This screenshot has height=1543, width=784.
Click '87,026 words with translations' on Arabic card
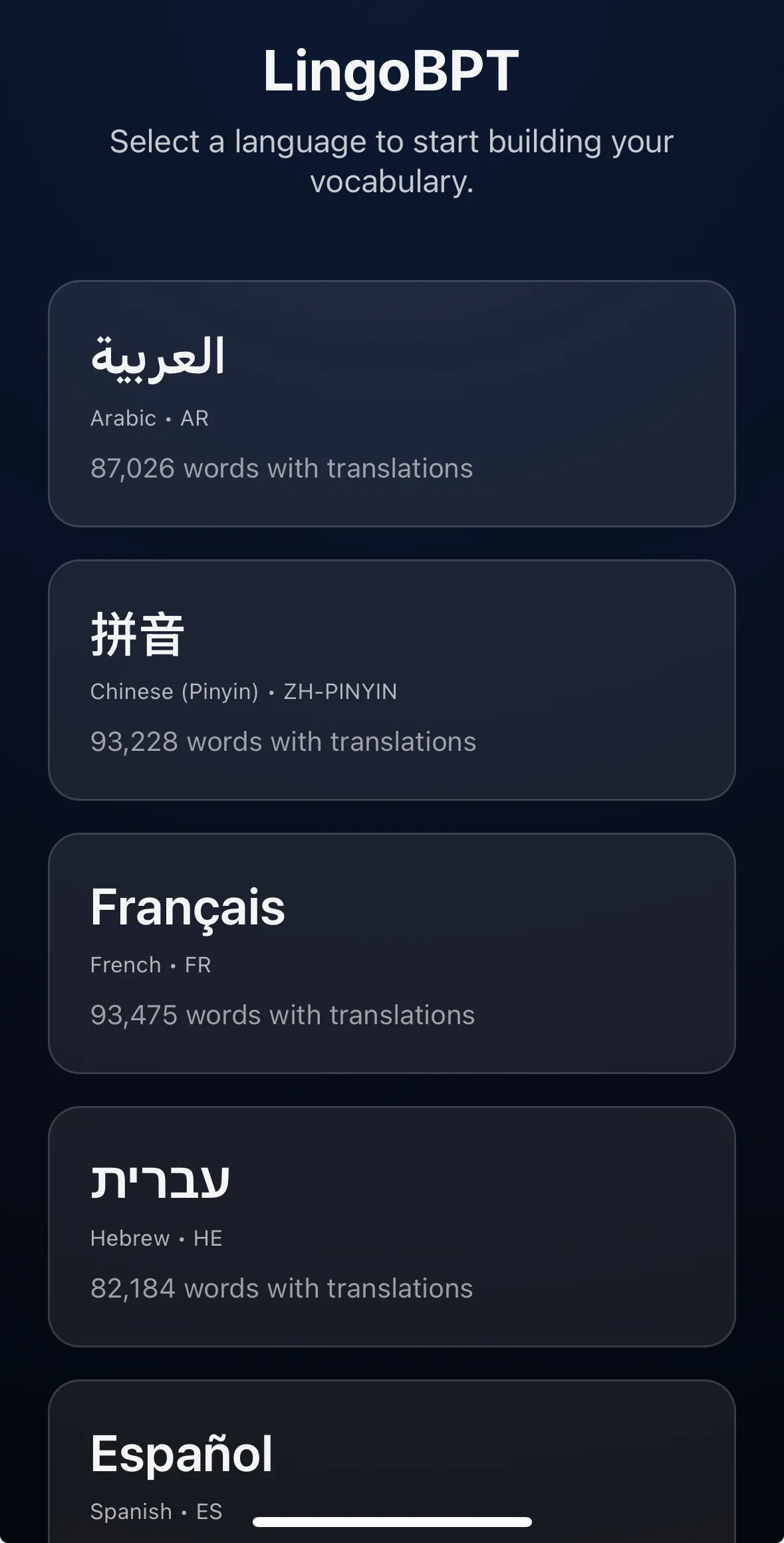tap(281, 468)
